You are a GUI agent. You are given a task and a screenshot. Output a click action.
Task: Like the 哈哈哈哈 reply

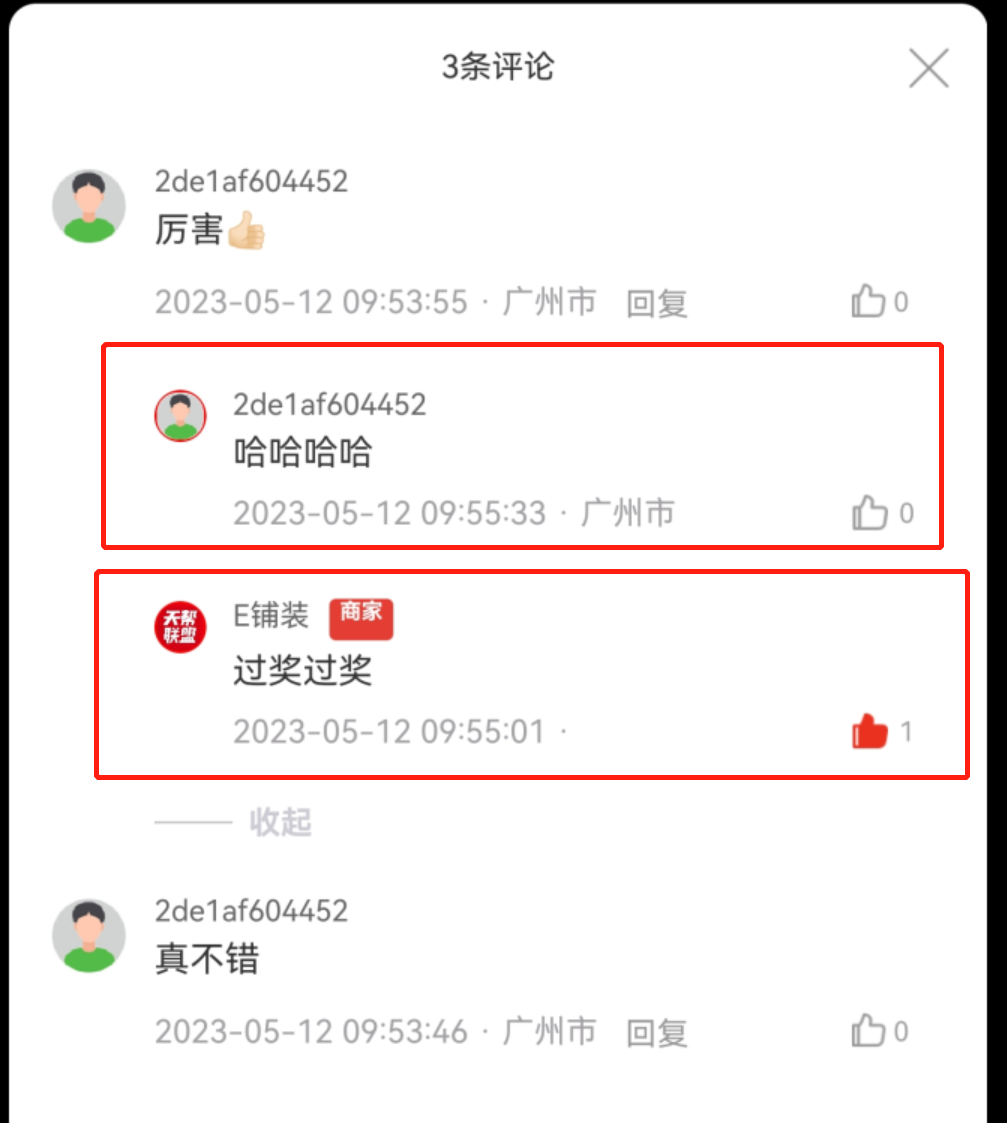pos(870,514)
